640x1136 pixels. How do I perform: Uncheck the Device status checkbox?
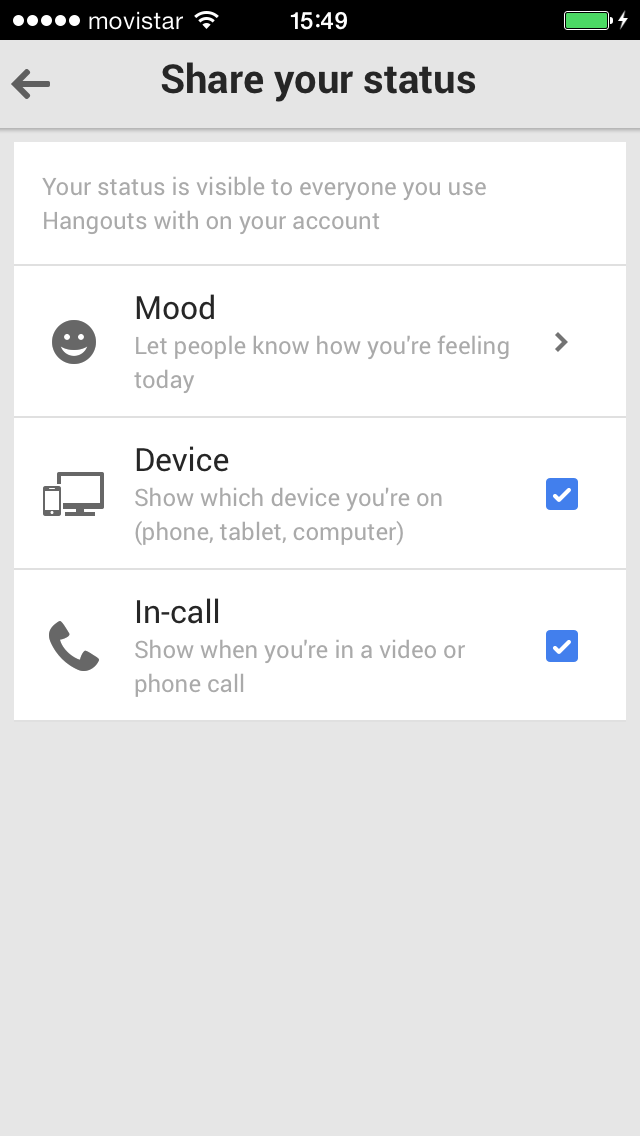pos(562,494)
